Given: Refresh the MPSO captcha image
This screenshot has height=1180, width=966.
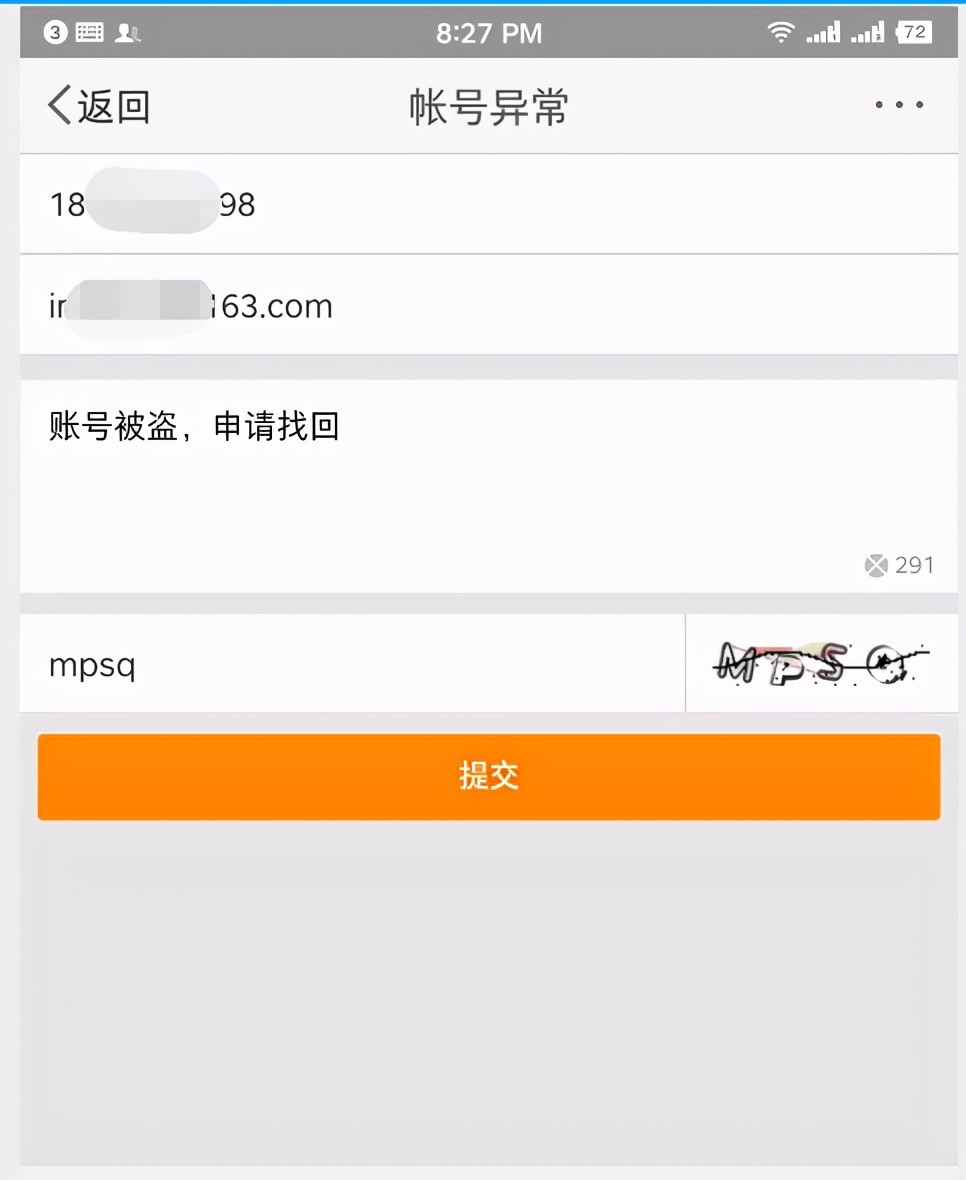Looking at the screenshot, I should 822,663.
